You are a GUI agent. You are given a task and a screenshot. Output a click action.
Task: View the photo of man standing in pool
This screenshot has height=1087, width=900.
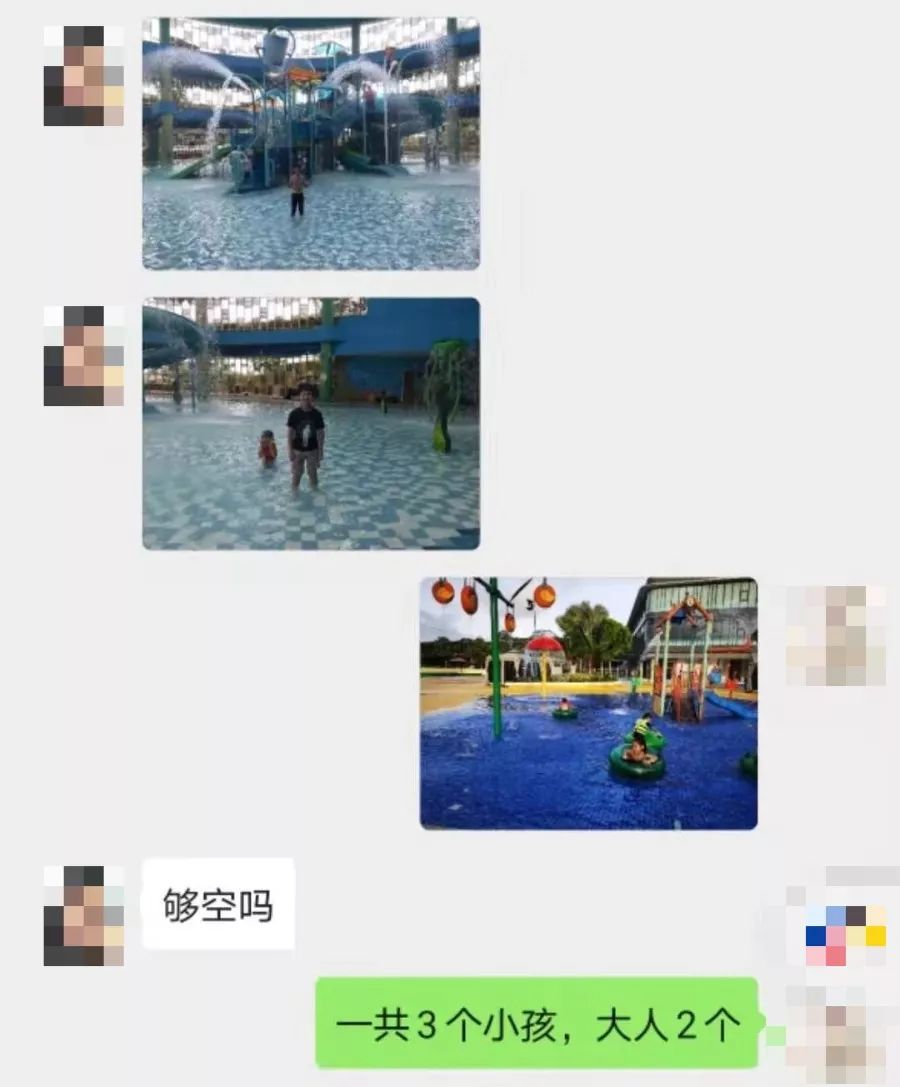point(310,423)
